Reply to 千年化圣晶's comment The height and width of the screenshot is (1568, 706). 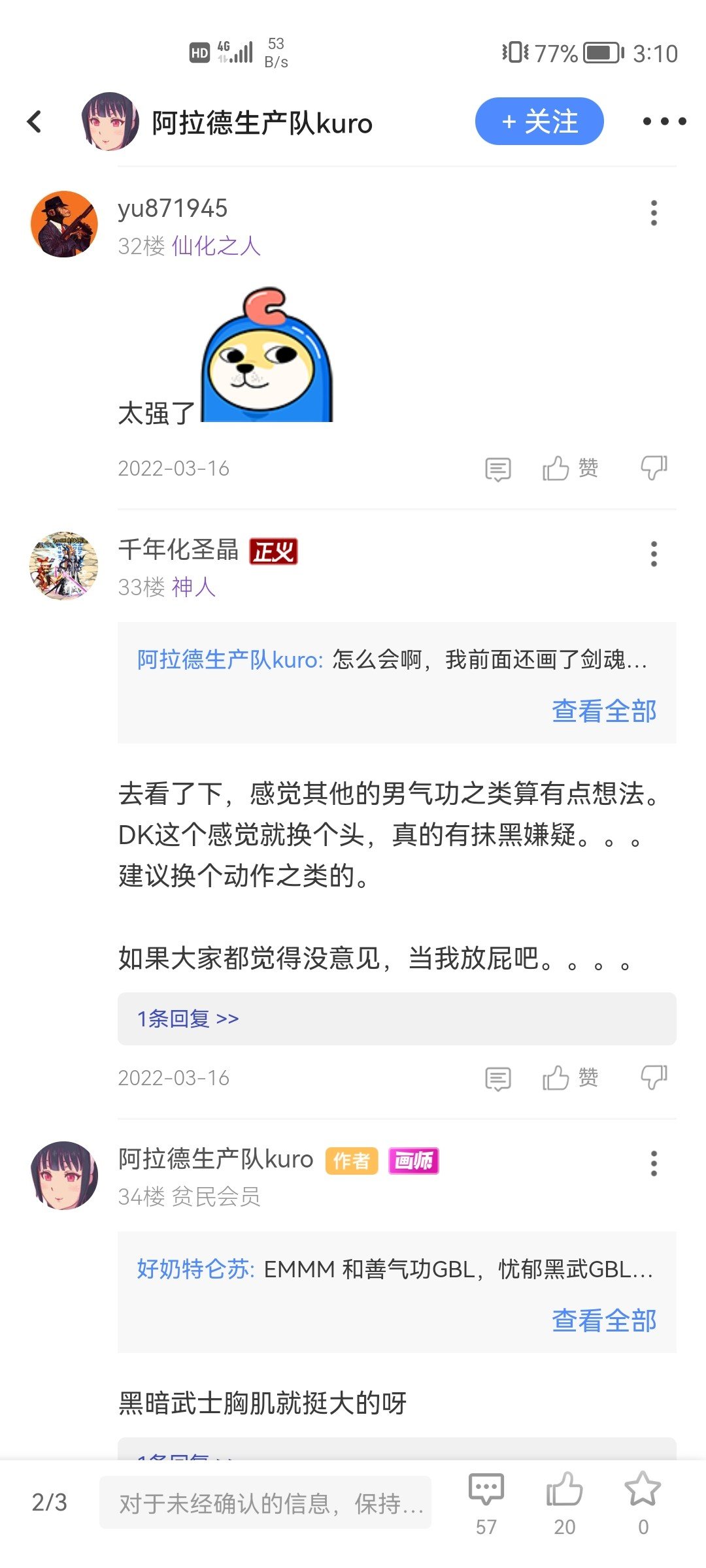498,1079
